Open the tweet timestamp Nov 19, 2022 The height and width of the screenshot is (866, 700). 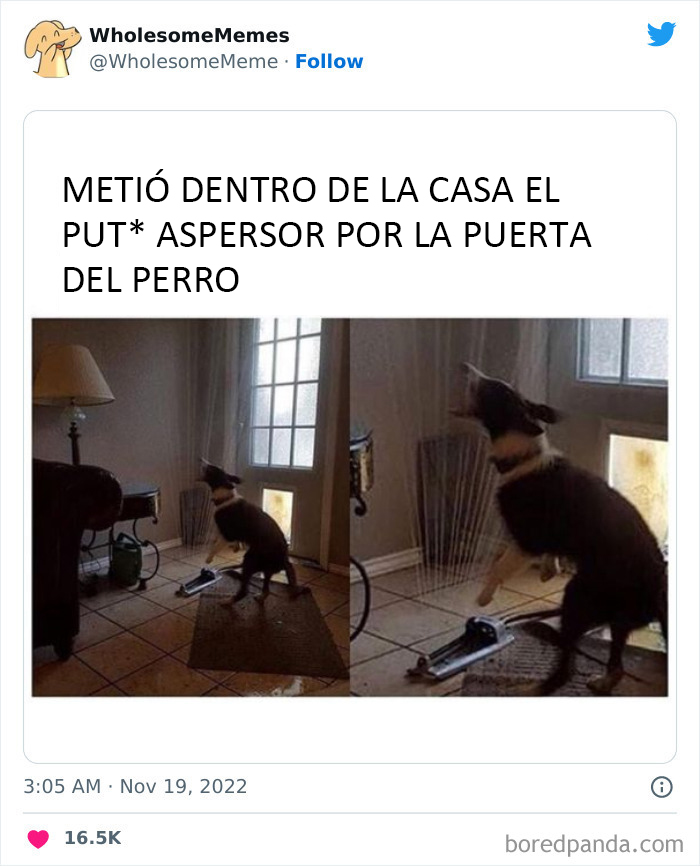click(135, 787)
